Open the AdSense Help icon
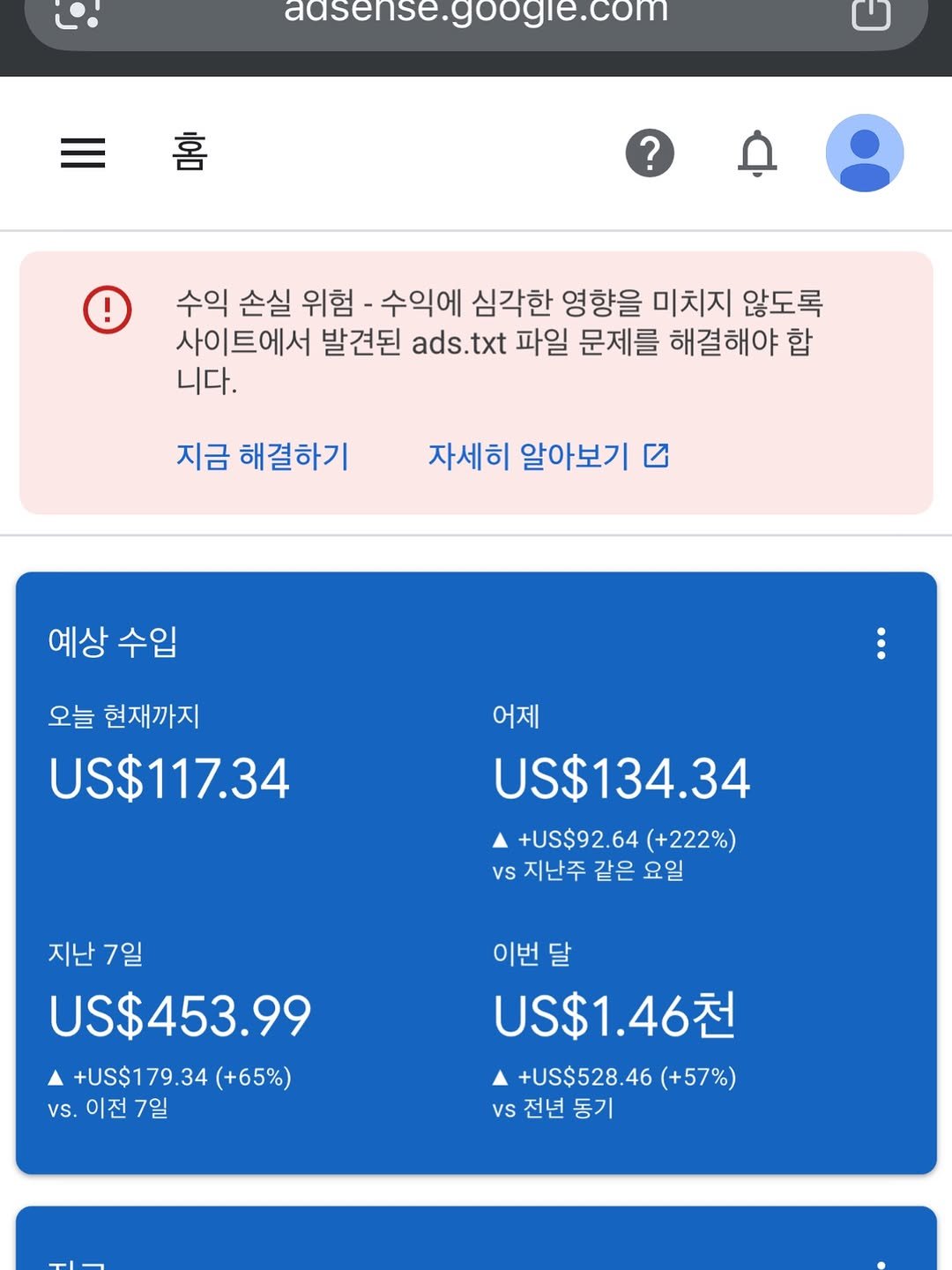952x1270 pixels. pyautogui.click(x=650, y=153)
